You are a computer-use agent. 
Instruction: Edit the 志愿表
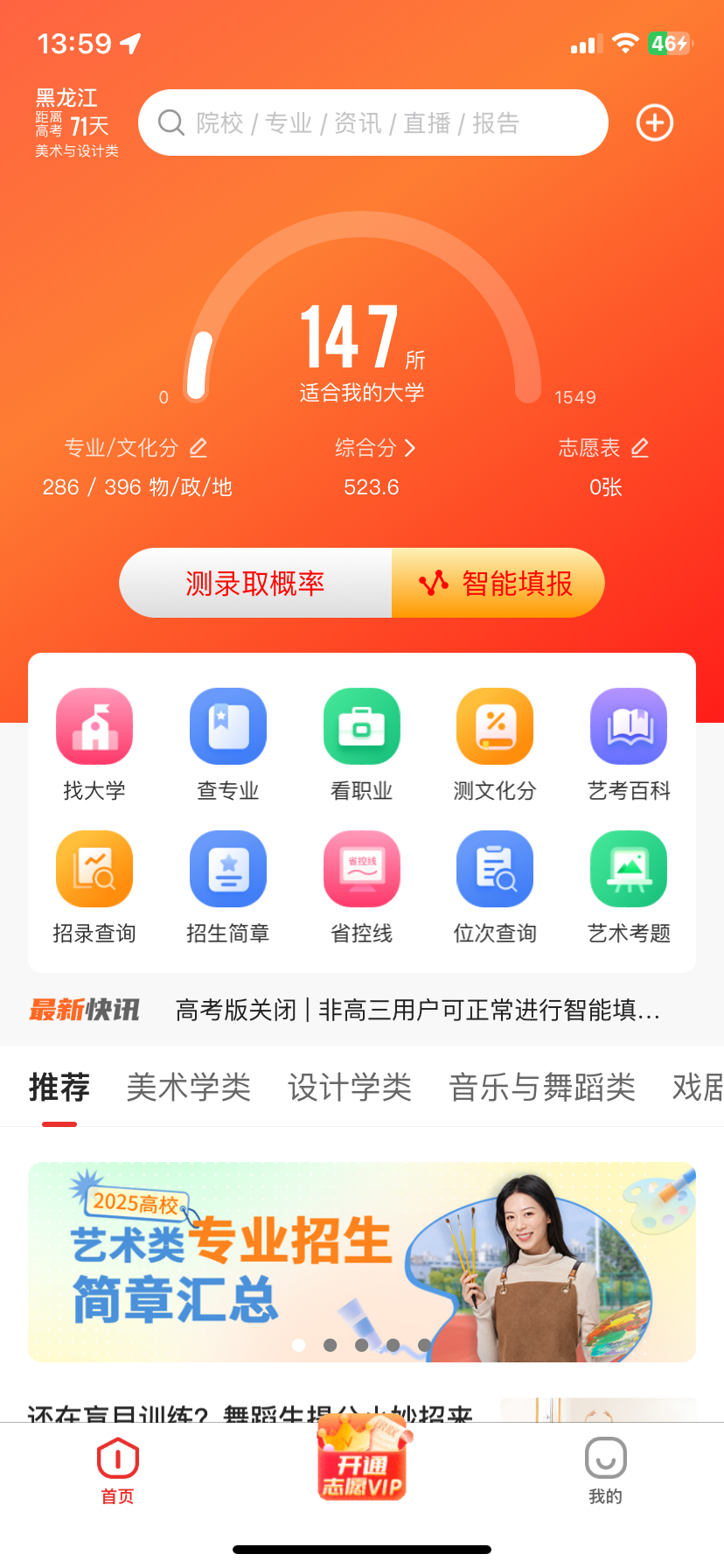click(639, 448)
